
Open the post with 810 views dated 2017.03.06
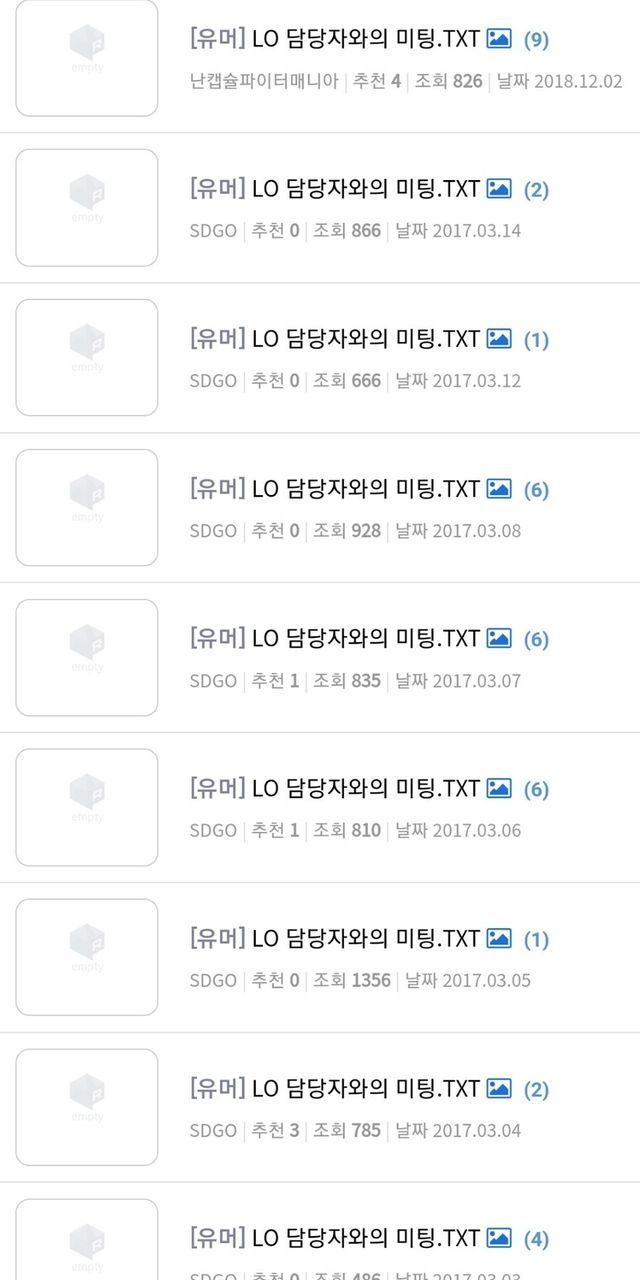pyautogui.click(x=336, y=789)
